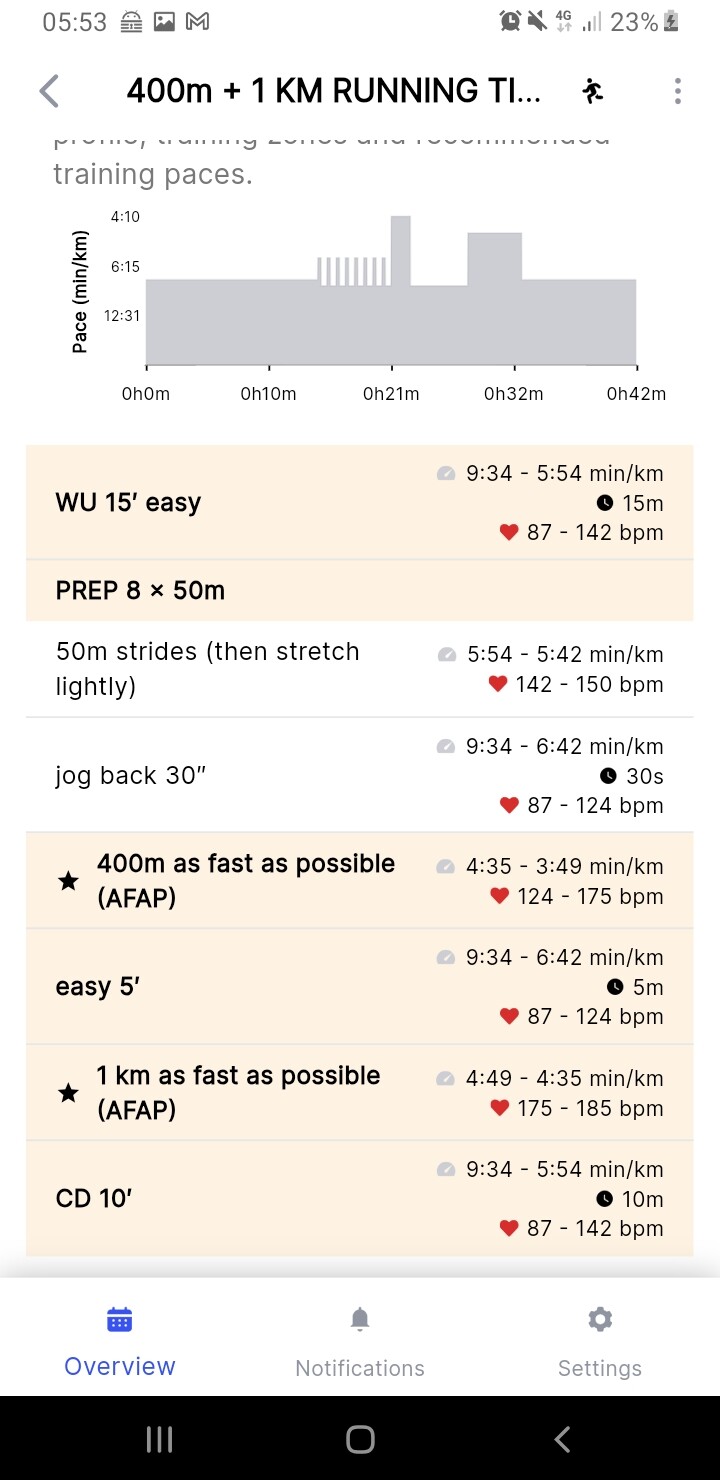This screenshot has height=1480, width=720.
Task: Switch to the Overview tab
Action: click(120, 1341)
